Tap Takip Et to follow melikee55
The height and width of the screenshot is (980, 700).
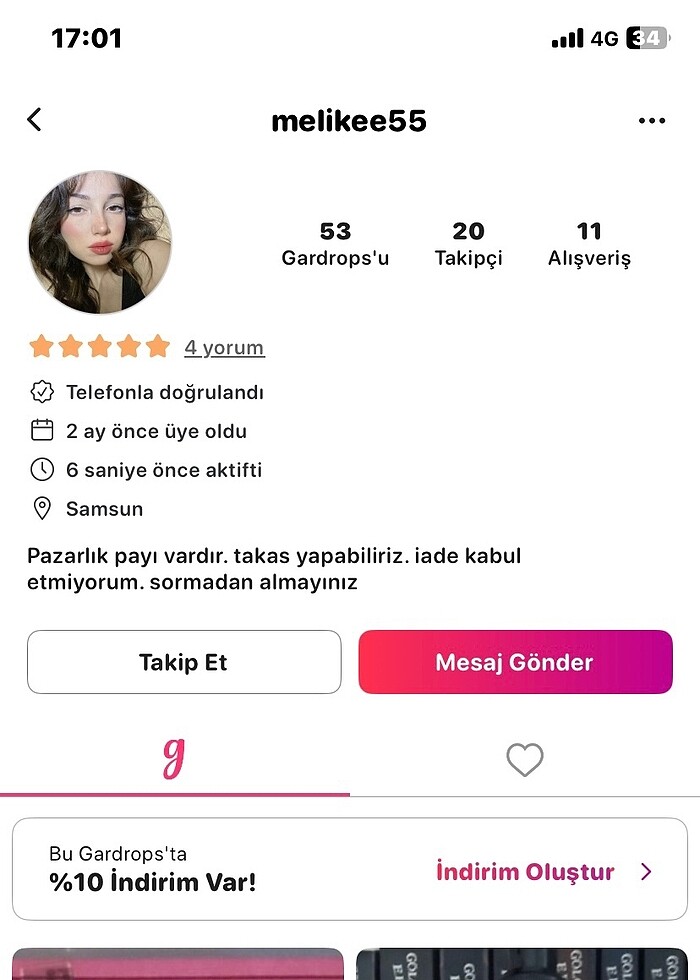(x=184, y=662)
